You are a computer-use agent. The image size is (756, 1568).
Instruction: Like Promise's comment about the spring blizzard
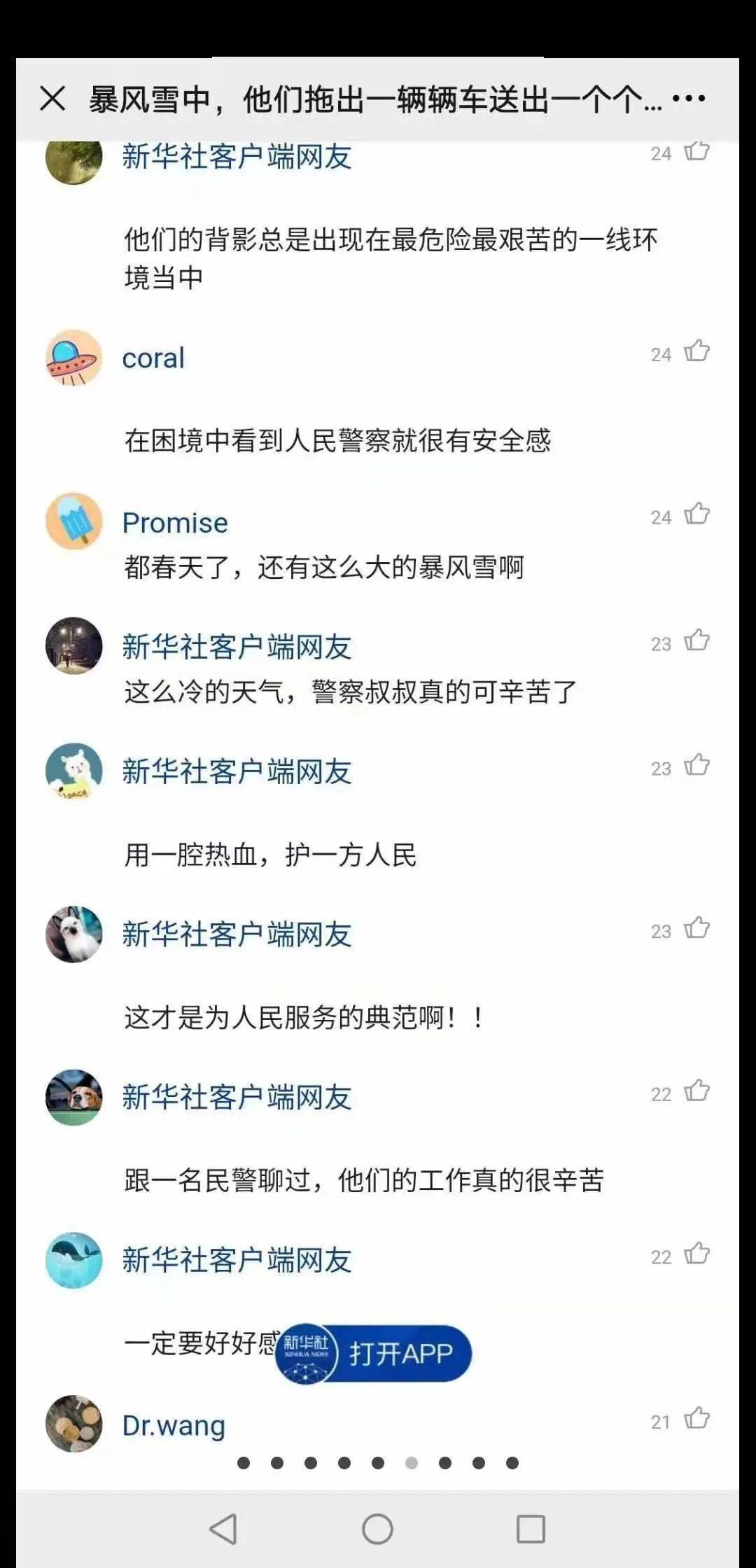pyautogui.click(x=696, y=514)
